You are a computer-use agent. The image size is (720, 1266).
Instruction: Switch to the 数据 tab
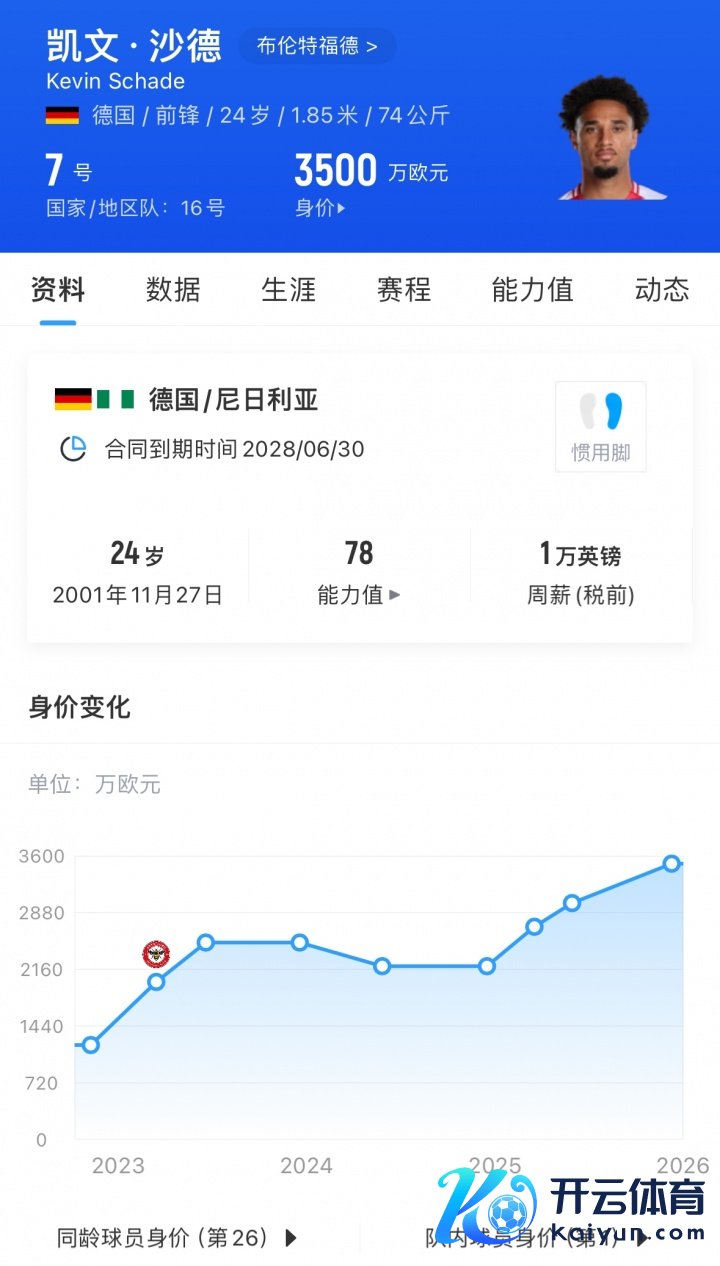coord(173,290)
